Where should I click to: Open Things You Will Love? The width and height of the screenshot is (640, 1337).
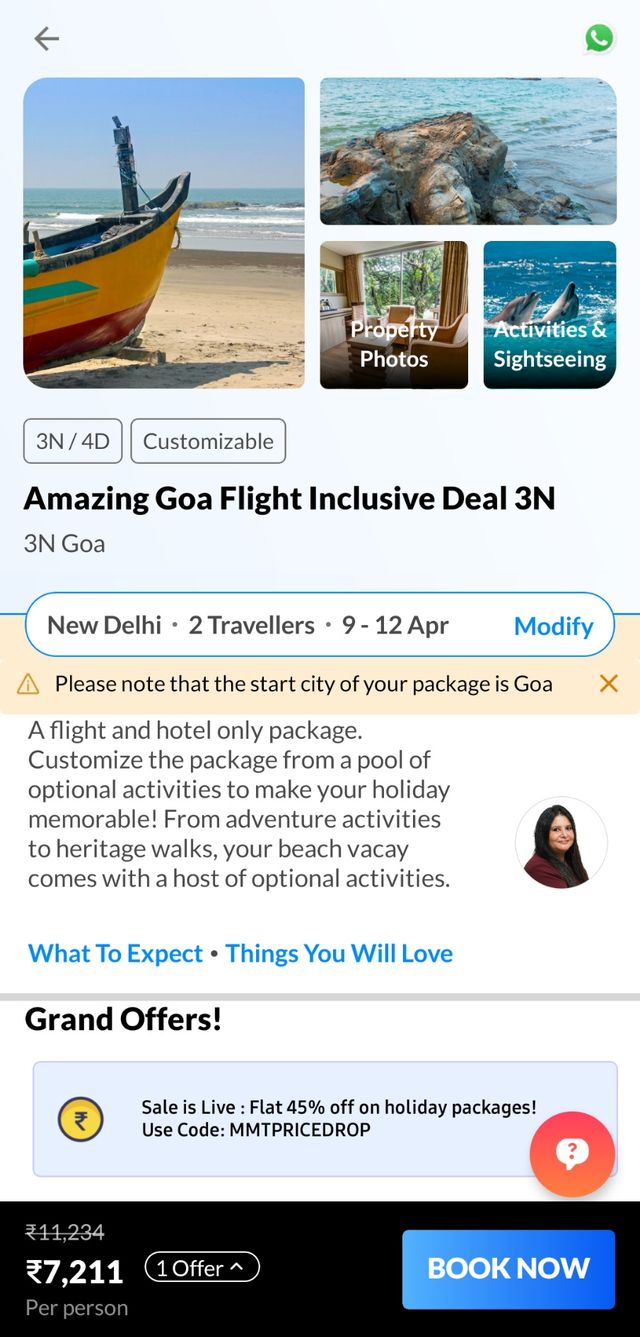tap(339, 953)
